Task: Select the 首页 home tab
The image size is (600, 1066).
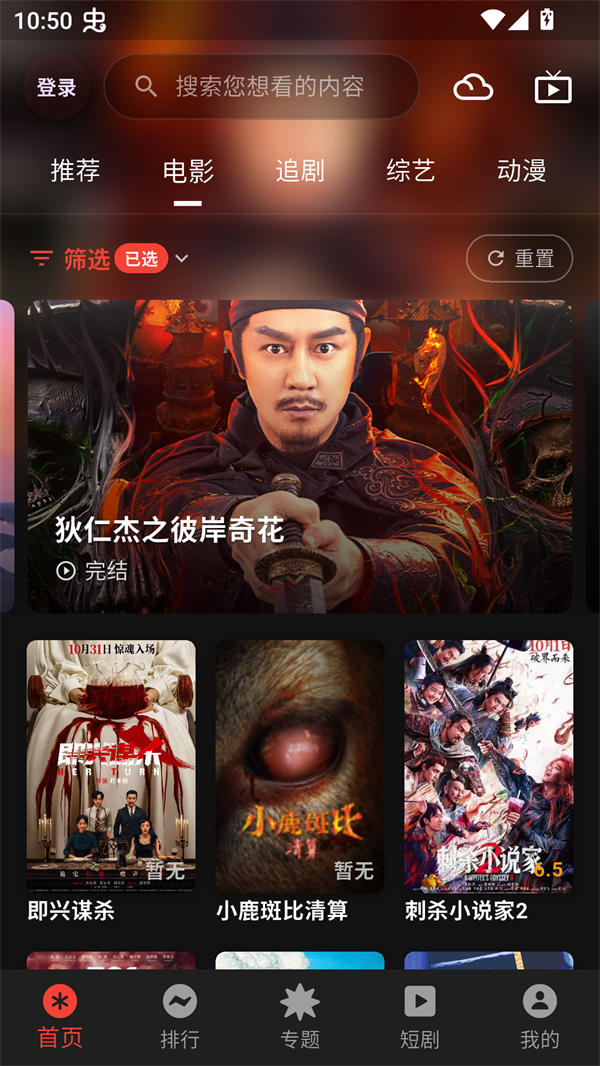Action: [60, 1017]
